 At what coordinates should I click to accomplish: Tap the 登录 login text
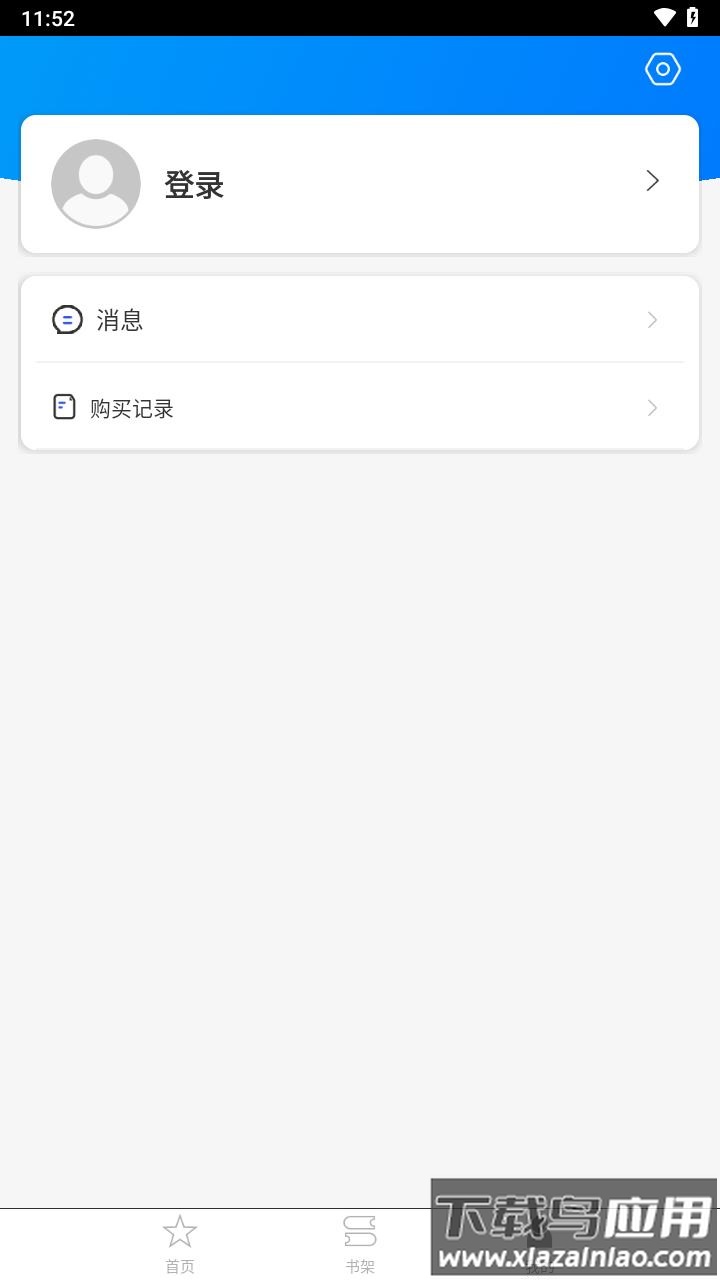coord(193,185)
